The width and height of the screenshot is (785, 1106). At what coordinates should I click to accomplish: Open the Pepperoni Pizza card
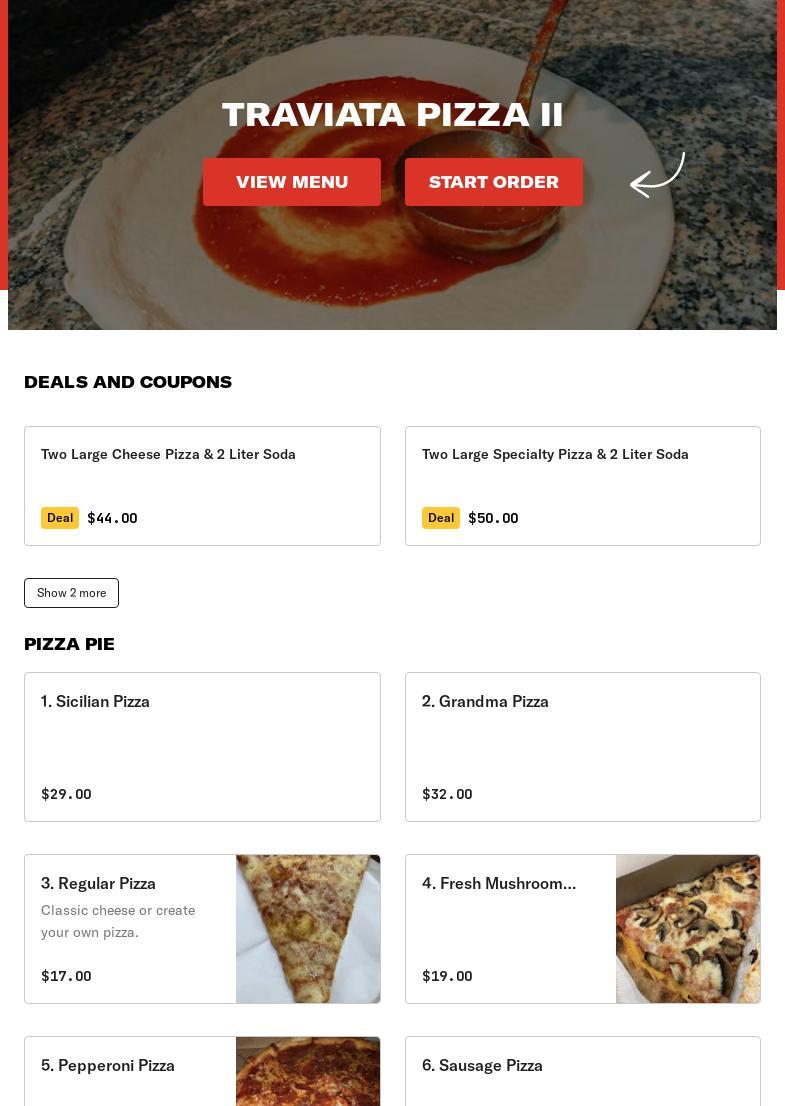(202, 1072)
